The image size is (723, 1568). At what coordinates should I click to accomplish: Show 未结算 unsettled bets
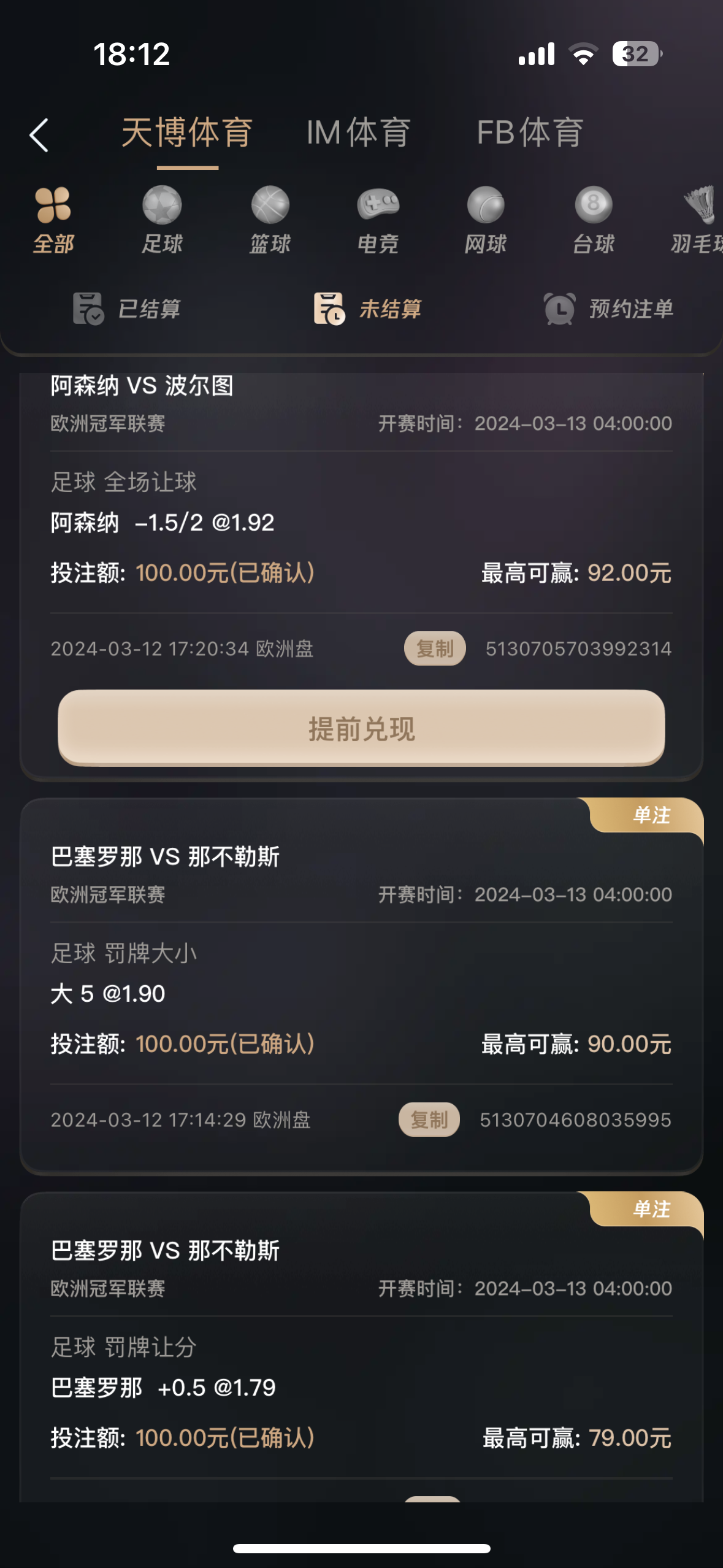[x=367, y=309]
